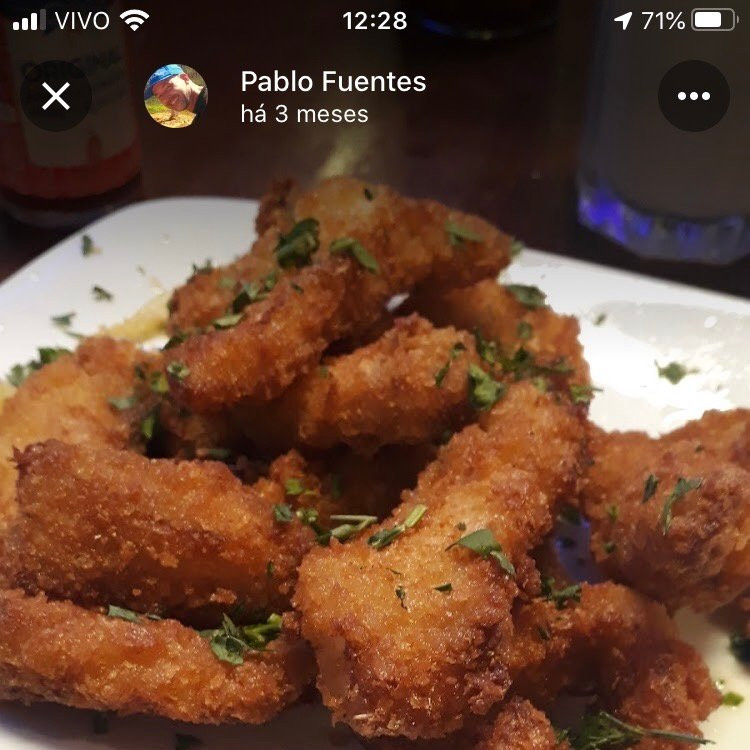Close the photo viewer

click(56, 96)
